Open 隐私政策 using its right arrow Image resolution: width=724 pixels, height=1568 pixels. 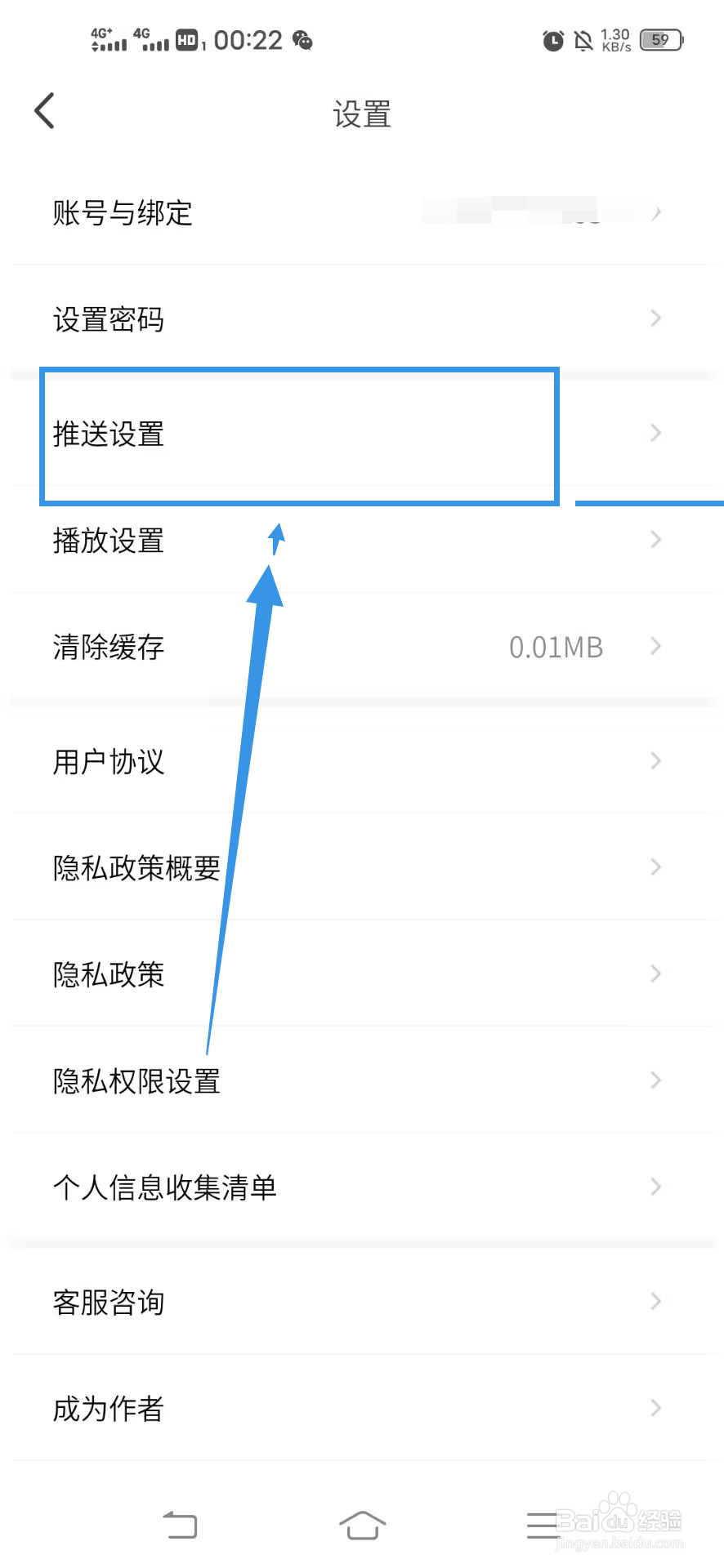655,973
